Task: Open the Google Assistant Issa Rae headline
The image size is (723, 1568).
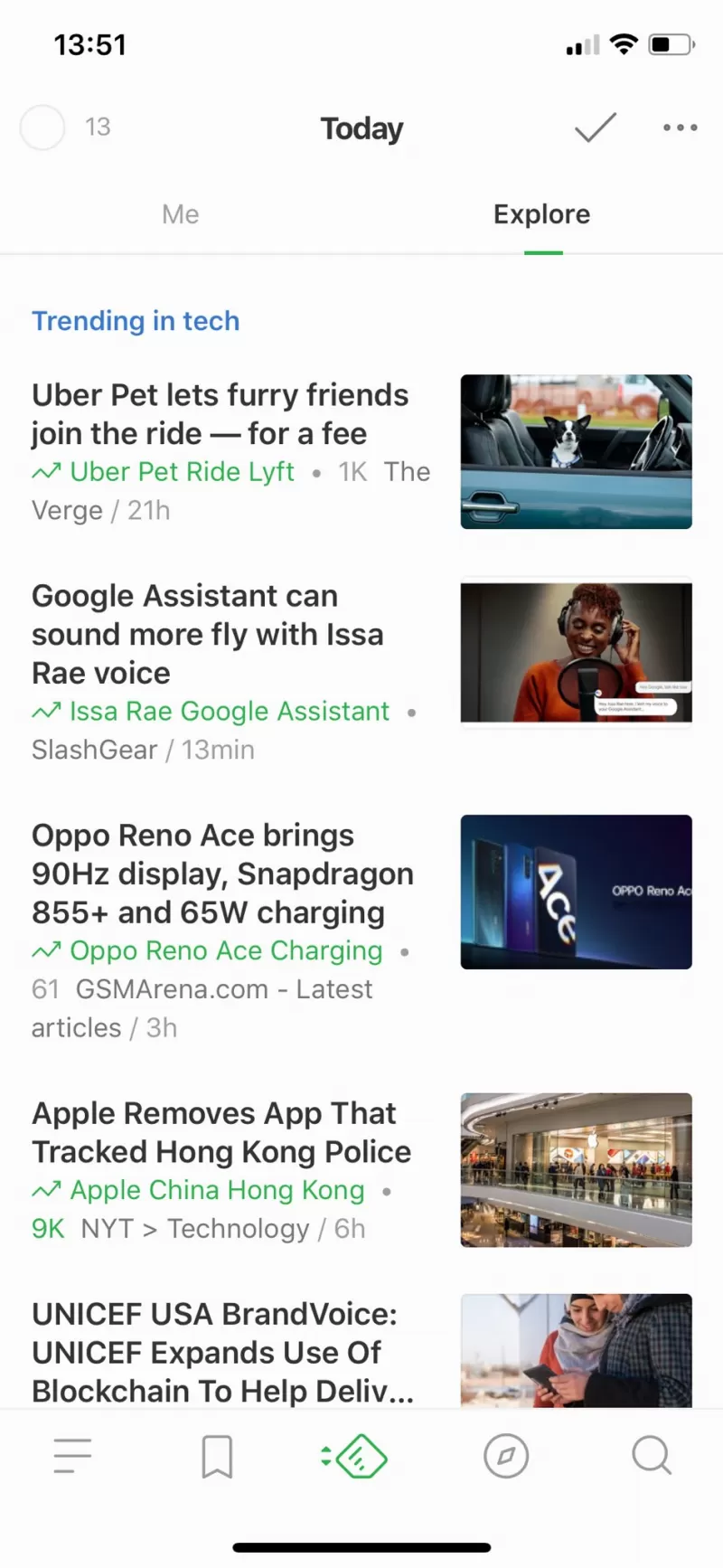Action: coord(208,633)
